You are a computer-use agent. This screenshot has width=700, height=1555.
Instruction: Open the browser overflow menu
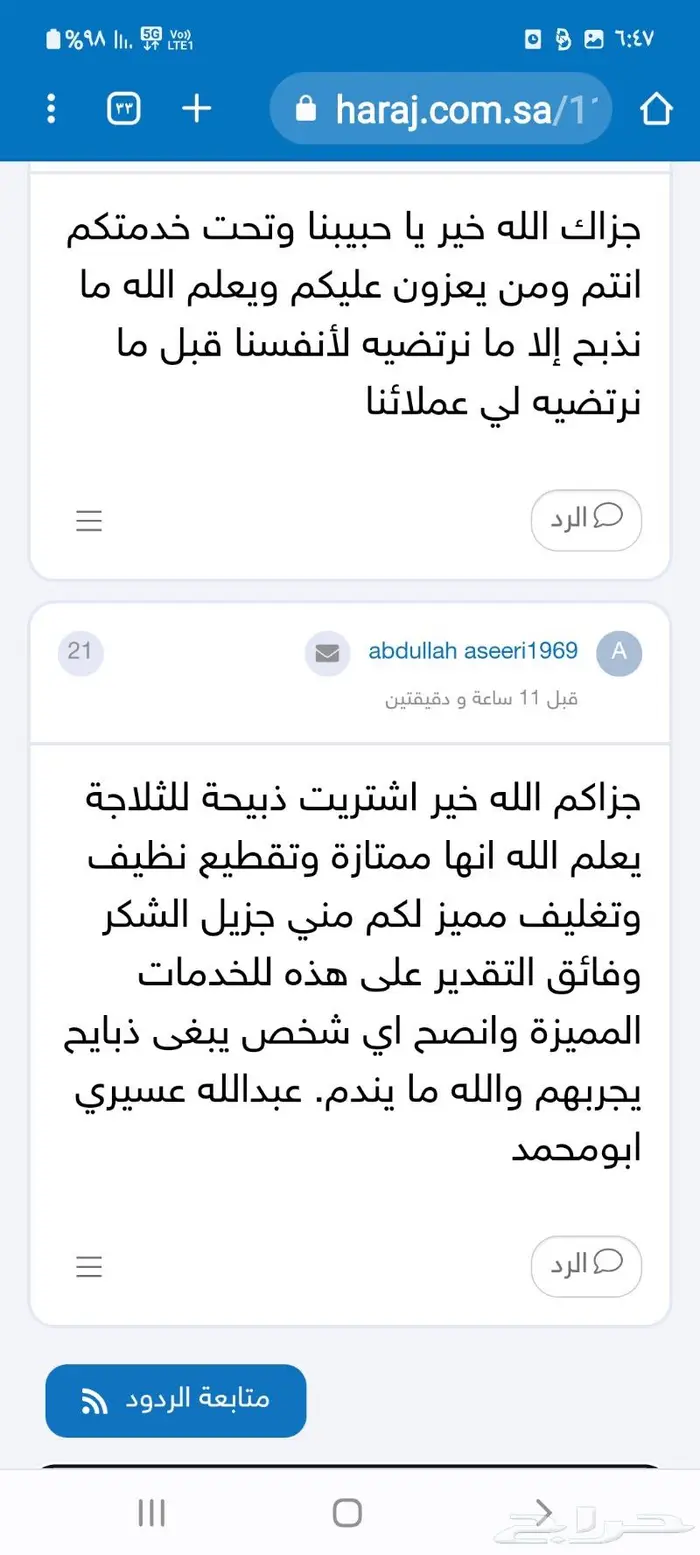click(x=52, y=108)
